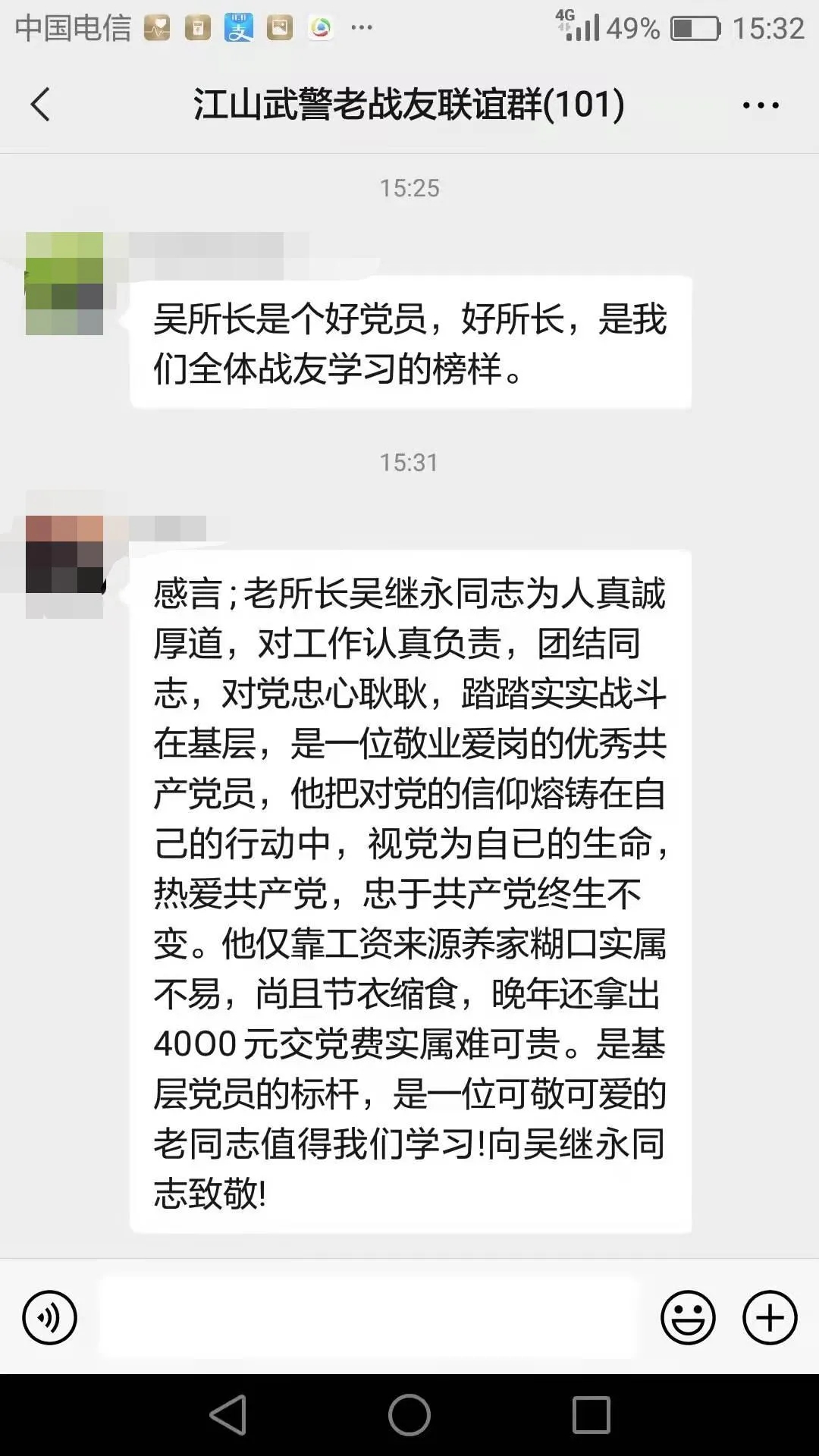Go back from the group chat
This screenshot has width=819, height=1456.
tap(40, 105)
